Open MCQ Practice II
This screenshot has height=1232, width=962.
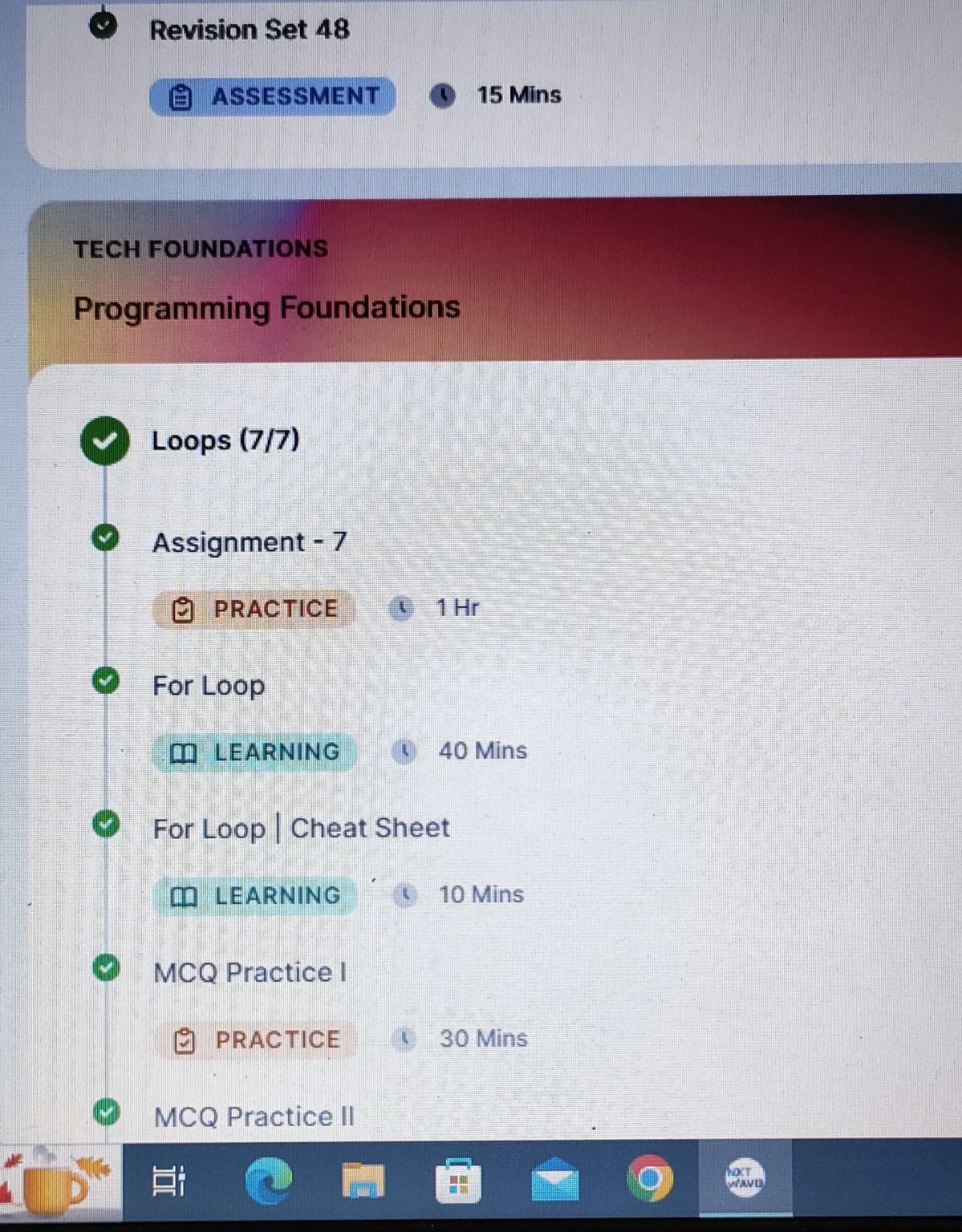point(254,1116)
